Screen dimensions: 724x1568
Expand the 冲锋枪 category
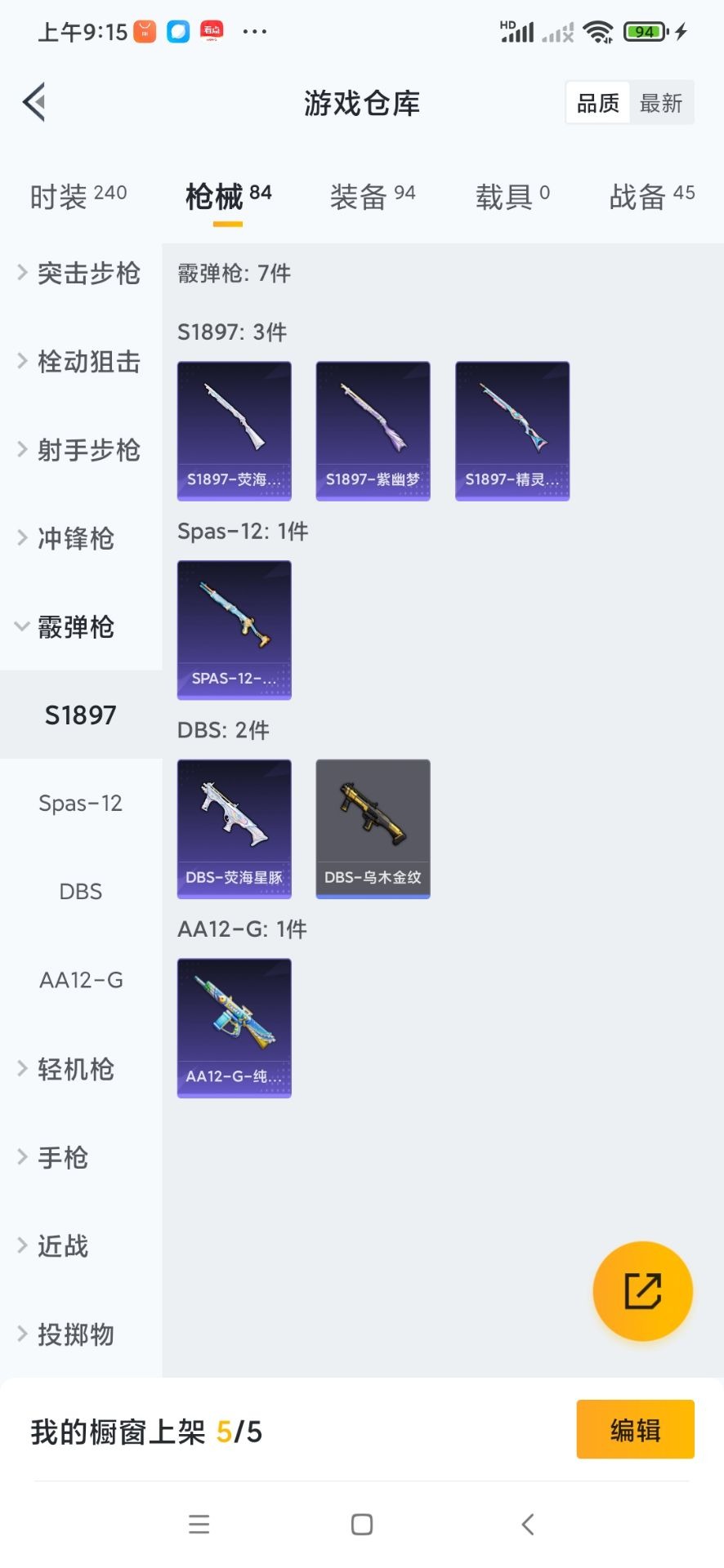(x=75, y=539)
